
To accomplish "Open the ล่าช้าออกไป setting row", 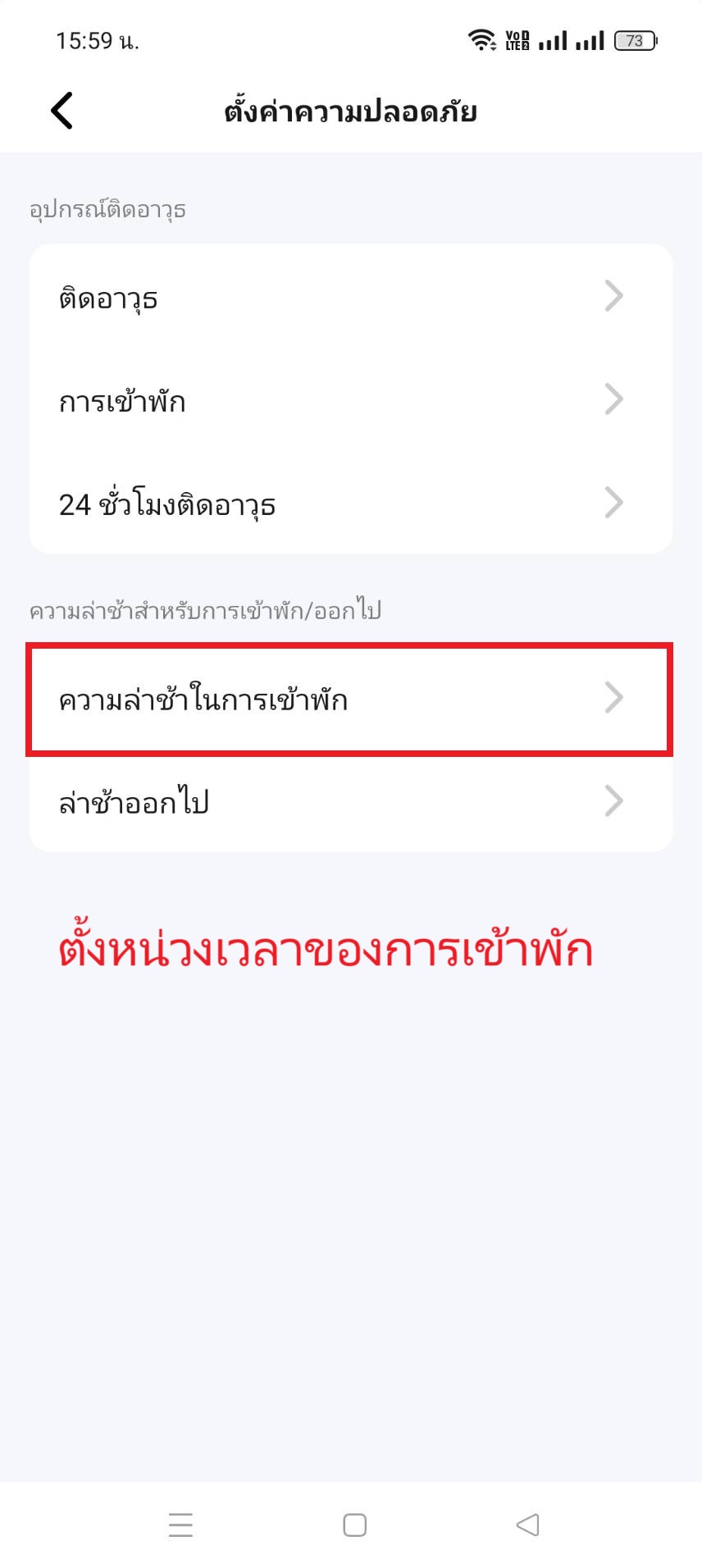I will pos(351,801).
